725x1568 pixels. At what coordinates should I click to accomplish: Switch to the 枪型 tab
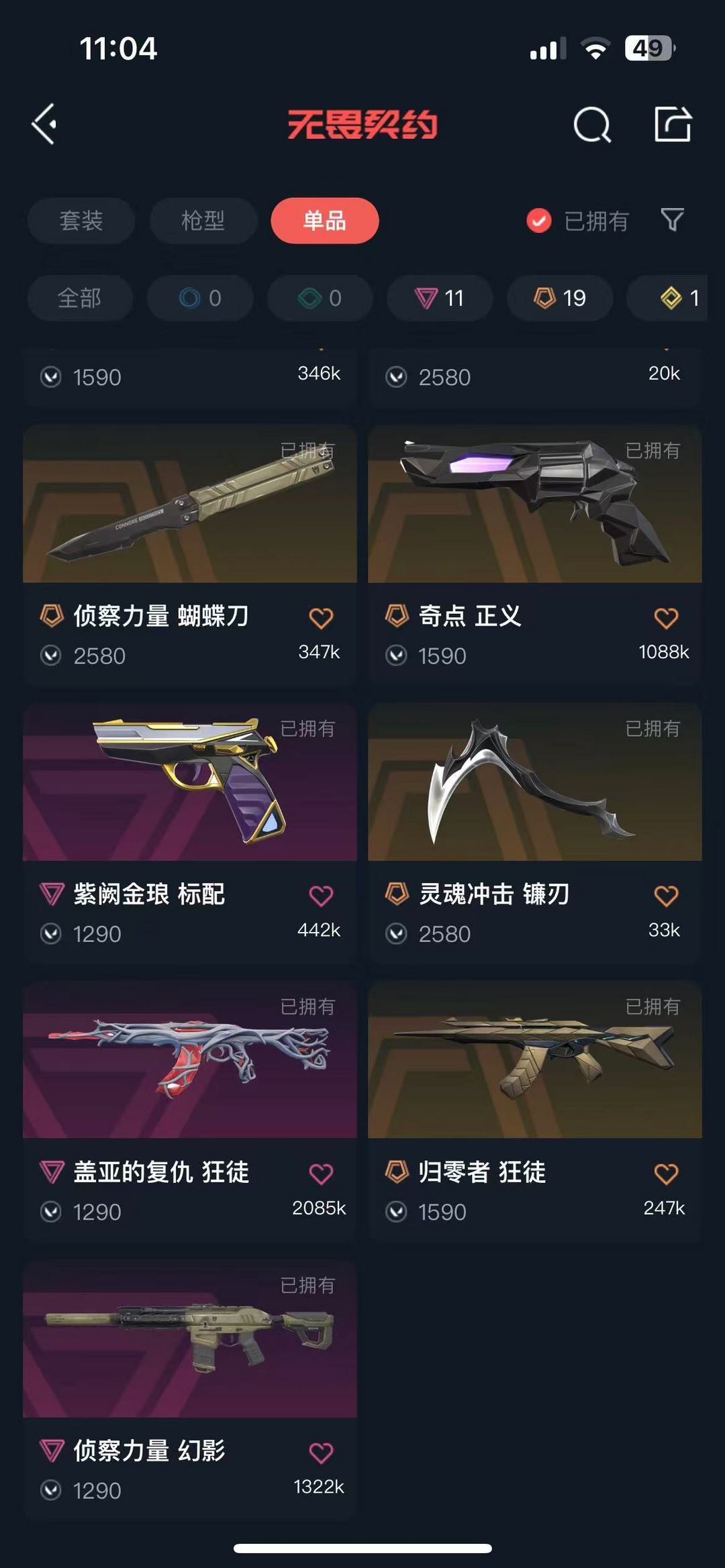[x=203, y=220]
